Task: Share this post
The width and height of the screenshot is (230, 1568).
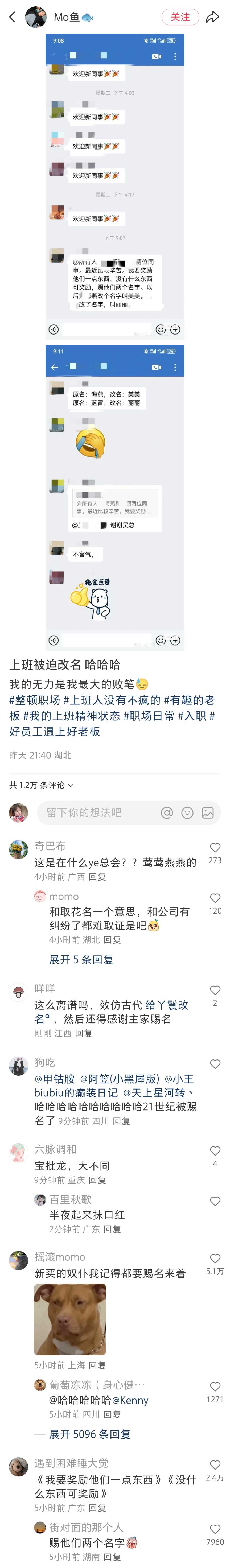Action: tap(212, 17)
